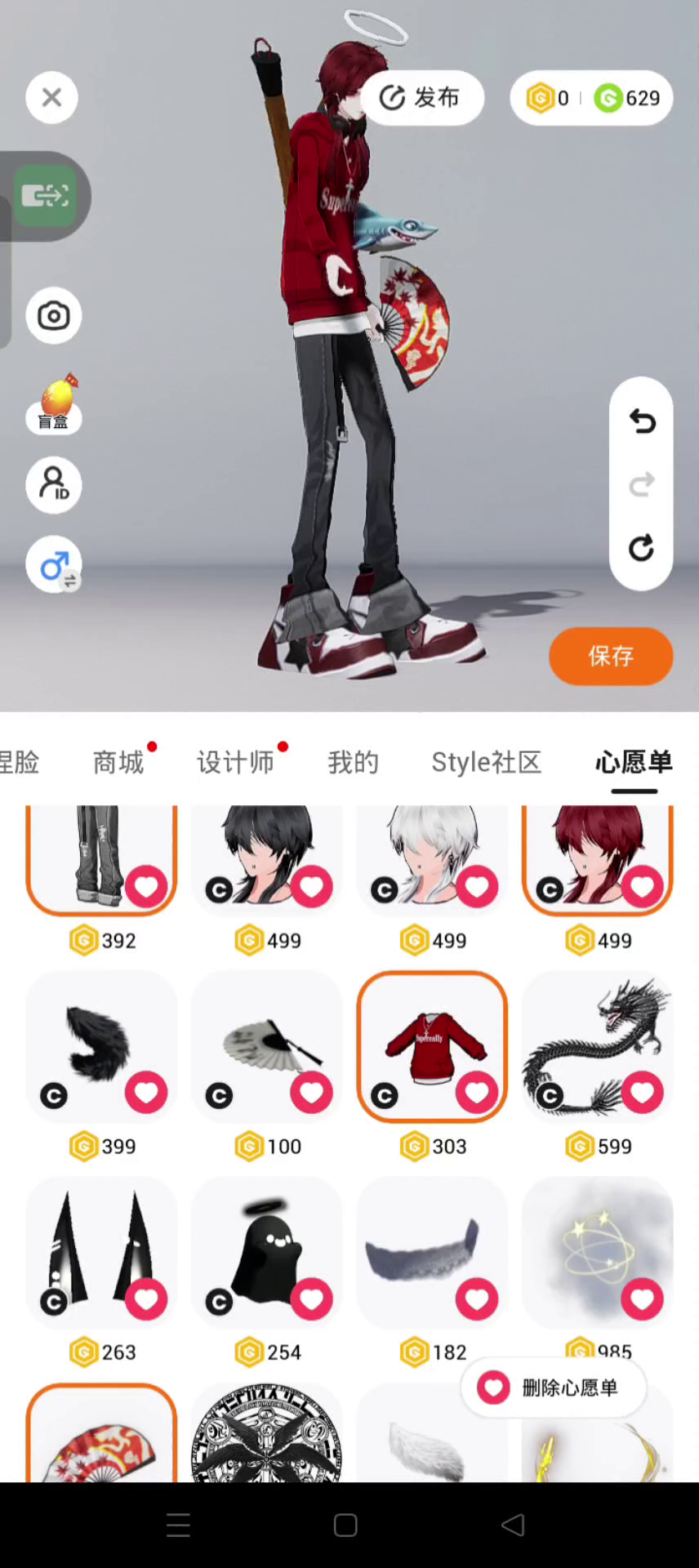Tap 删除心愿单 to delete wishlist
Viewport: 699px width, 1568px height.
(x=554, y=1387)
